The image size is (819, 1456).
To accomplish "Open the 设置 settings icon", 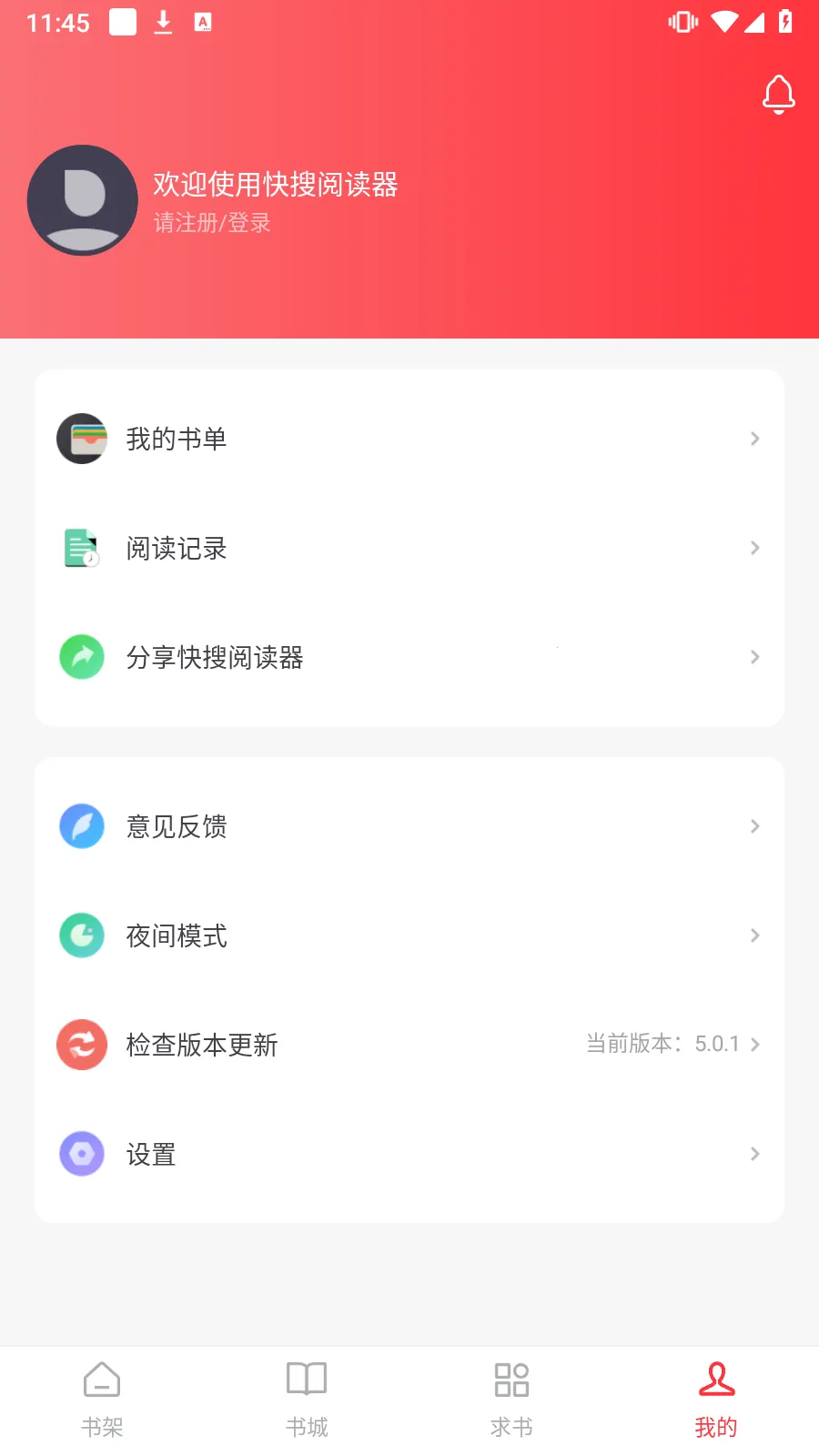I will (82, 1154).
